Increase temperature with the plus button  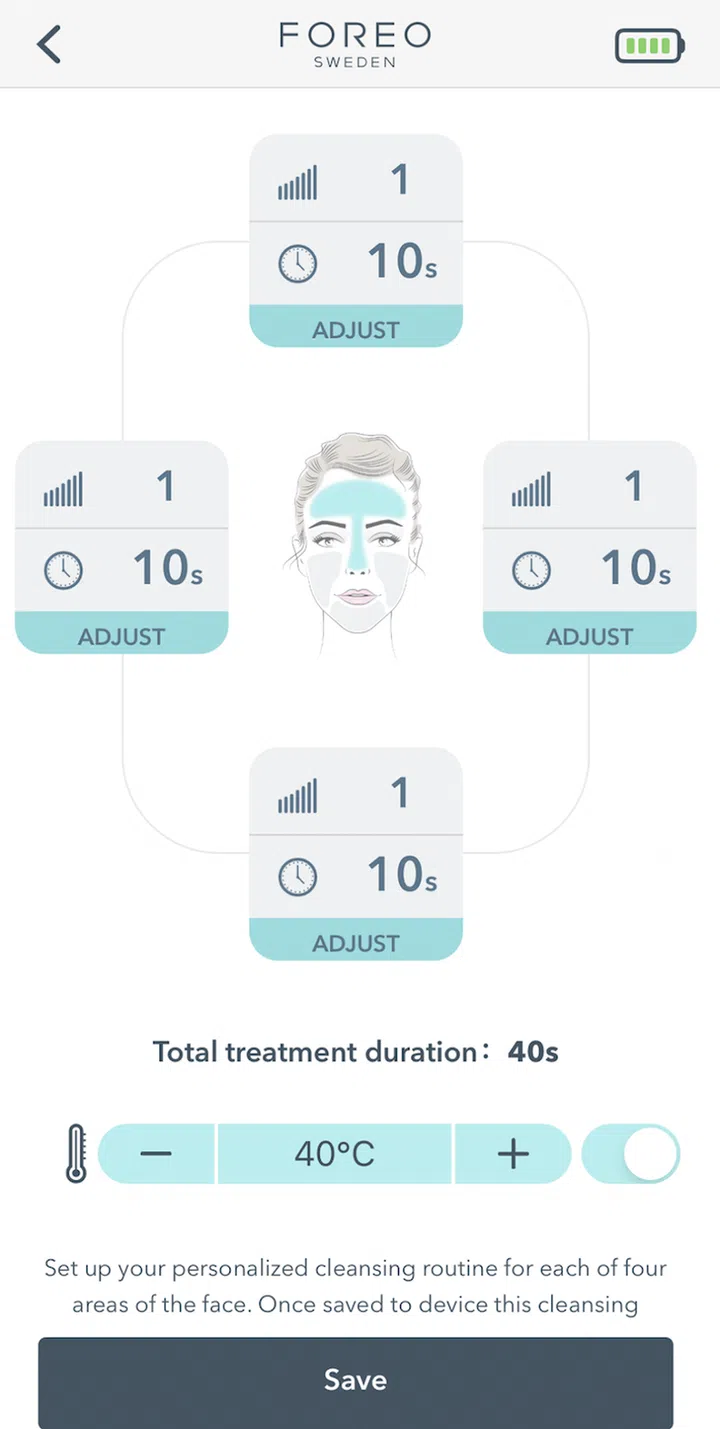pyautogui.click(x=512, y=1153)
